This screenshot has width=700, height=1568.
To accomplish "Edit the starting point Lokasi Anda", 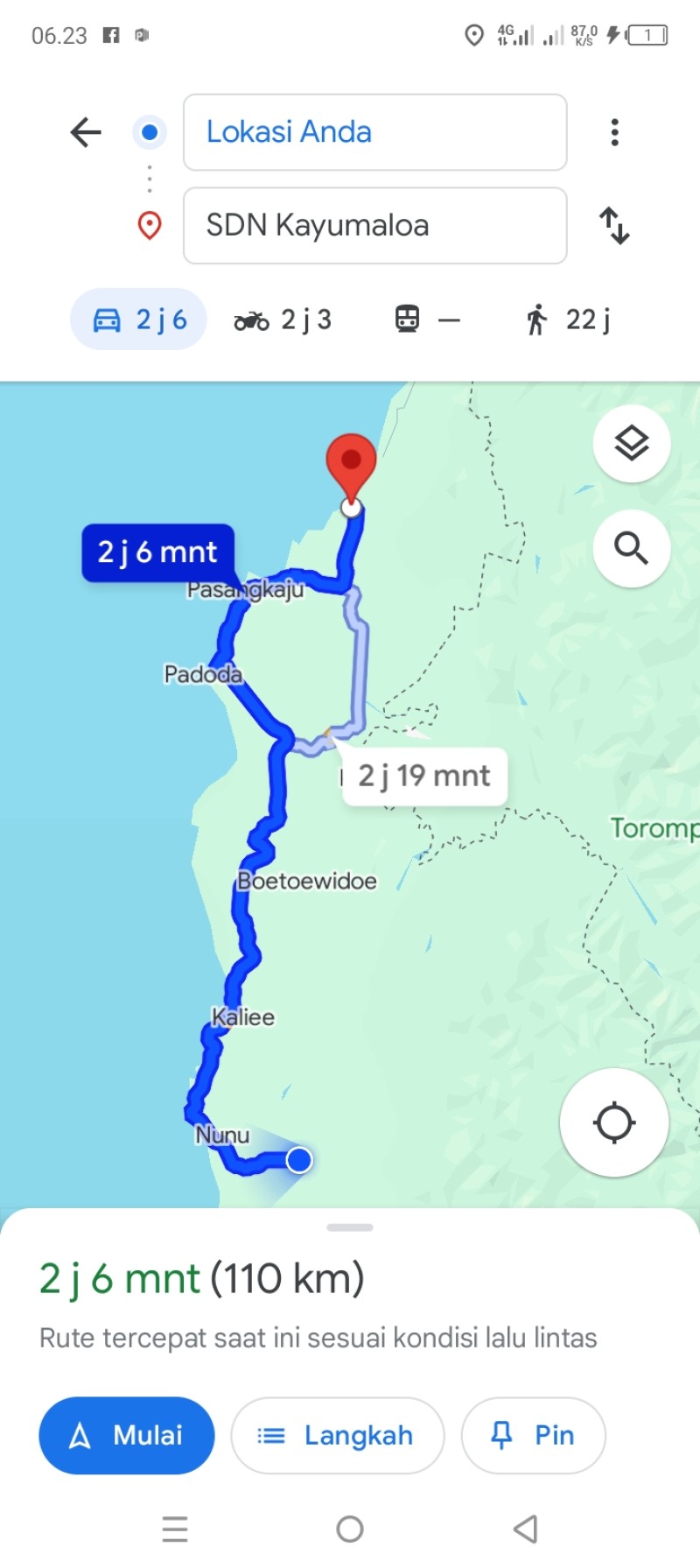I will pyautogui.click(x=374, y=132).
